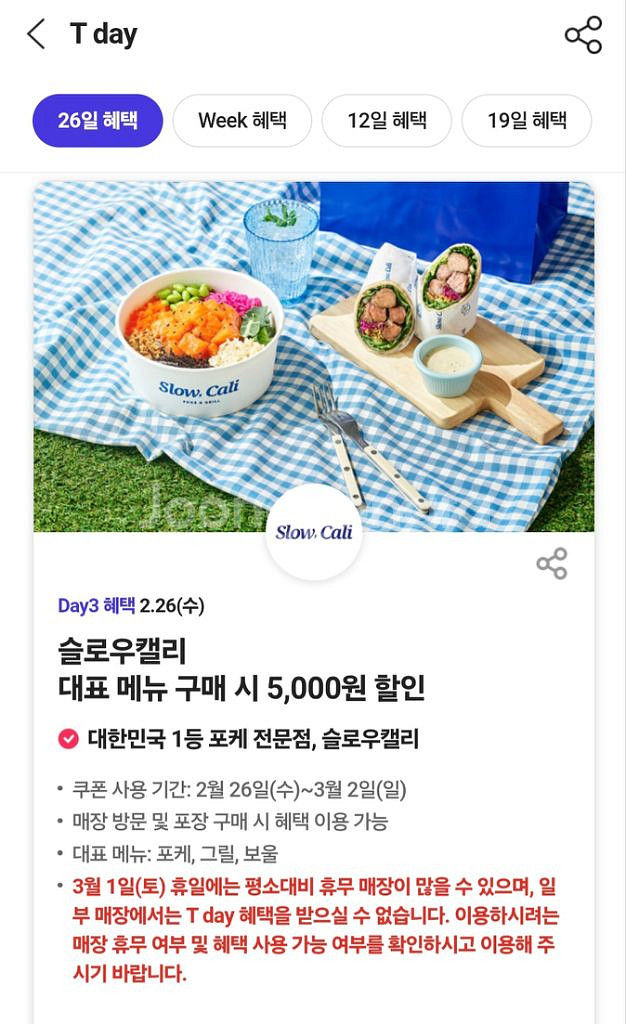Viewport: 626px width, 1024px height.
Task: Select the 26일 혜택 tab
Action: click(x=98, y=121)
